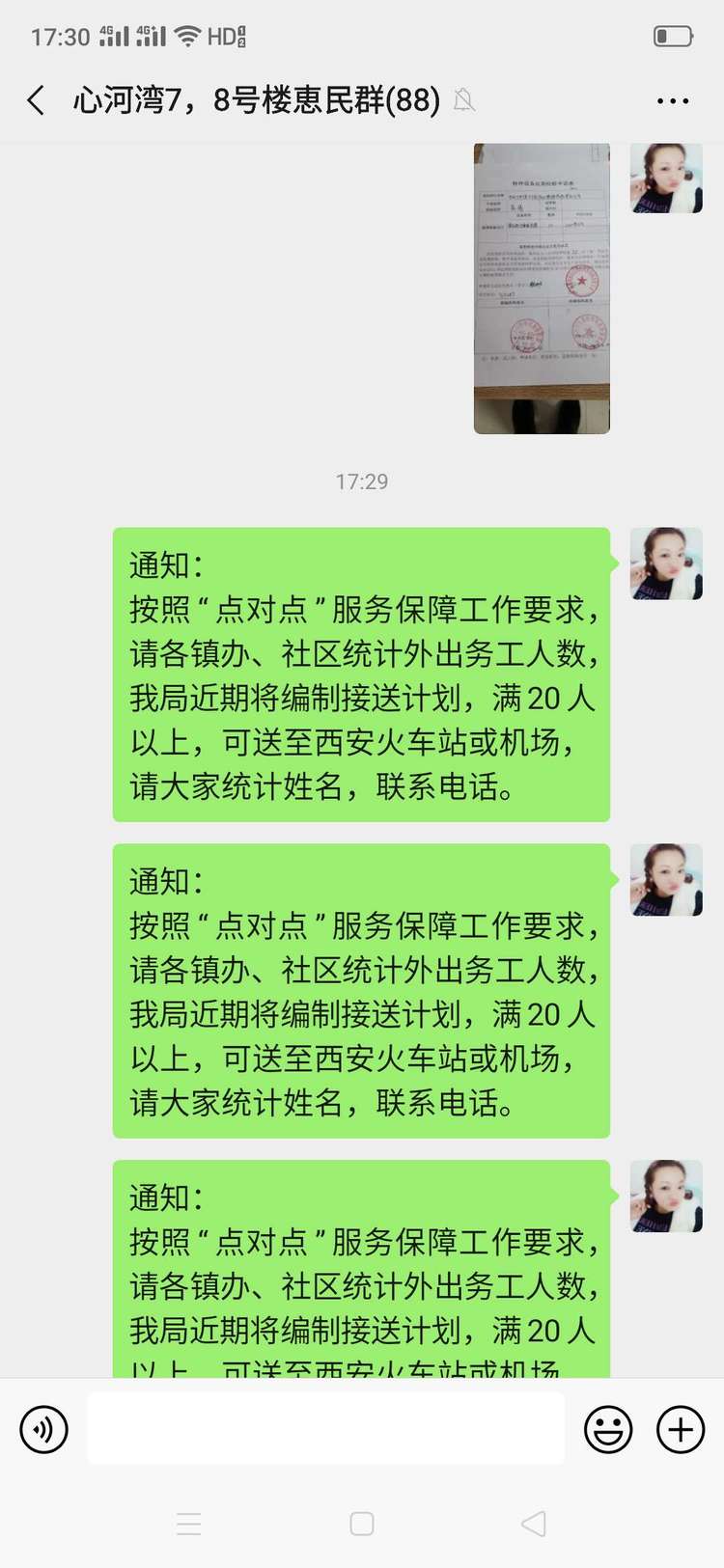Open the emoji picker
The width and height of the screenshot is (724, 1568).
pyautogui.click(x=608, y=1429)
